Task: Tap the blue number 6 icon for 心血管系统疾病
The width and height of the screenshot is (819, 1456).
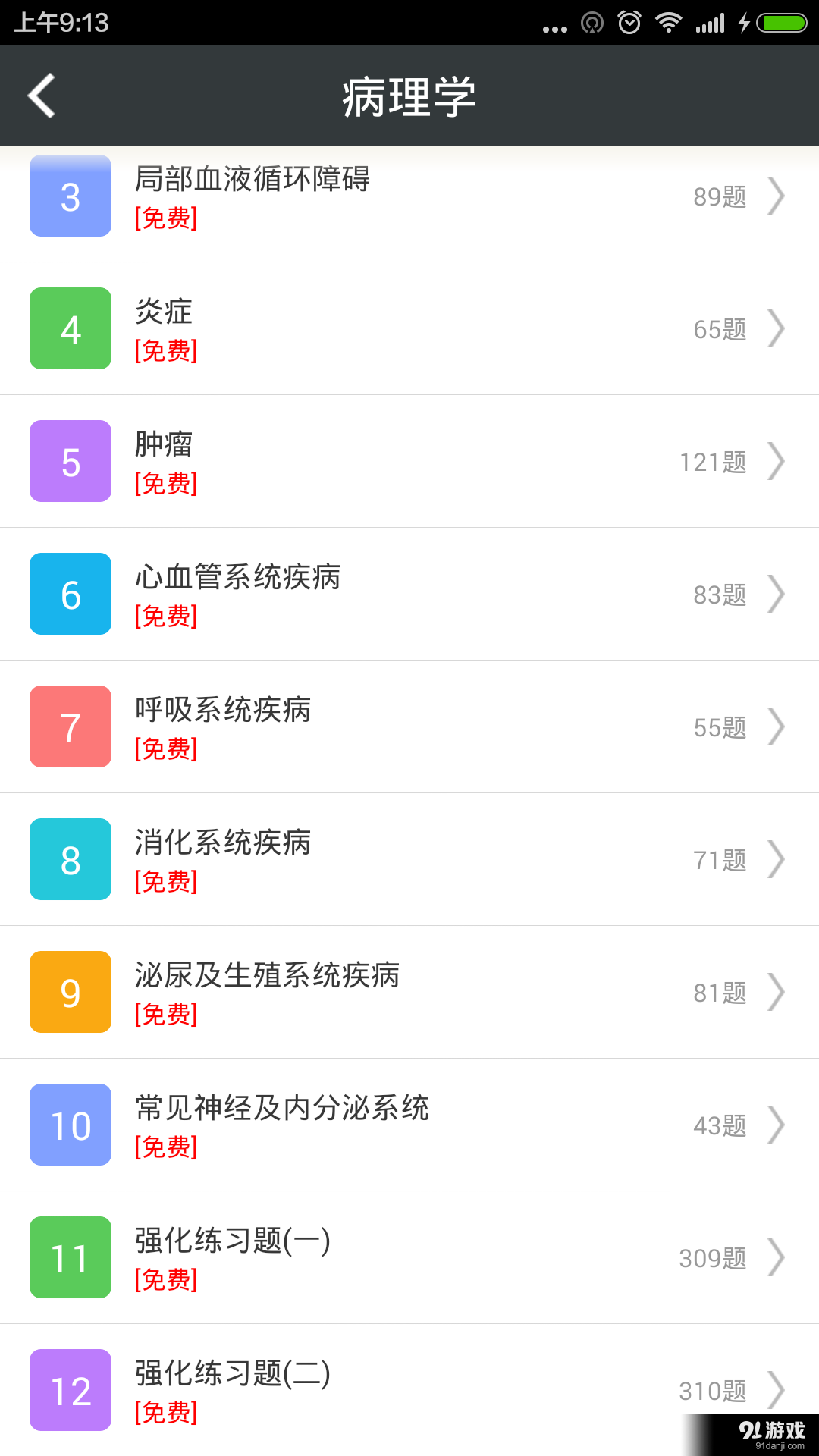Action: coord(70,594)
